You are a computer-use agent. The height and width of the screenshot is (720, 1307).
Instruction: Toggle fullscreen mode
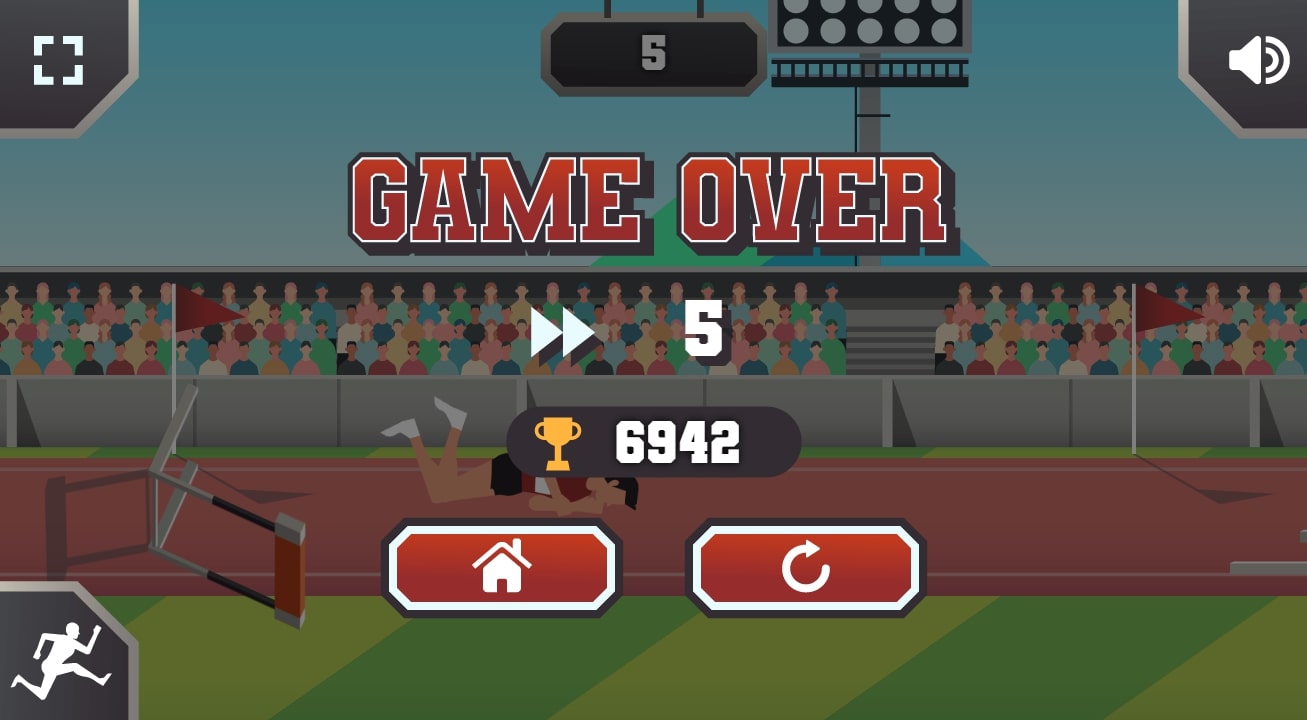click(58, 60)
